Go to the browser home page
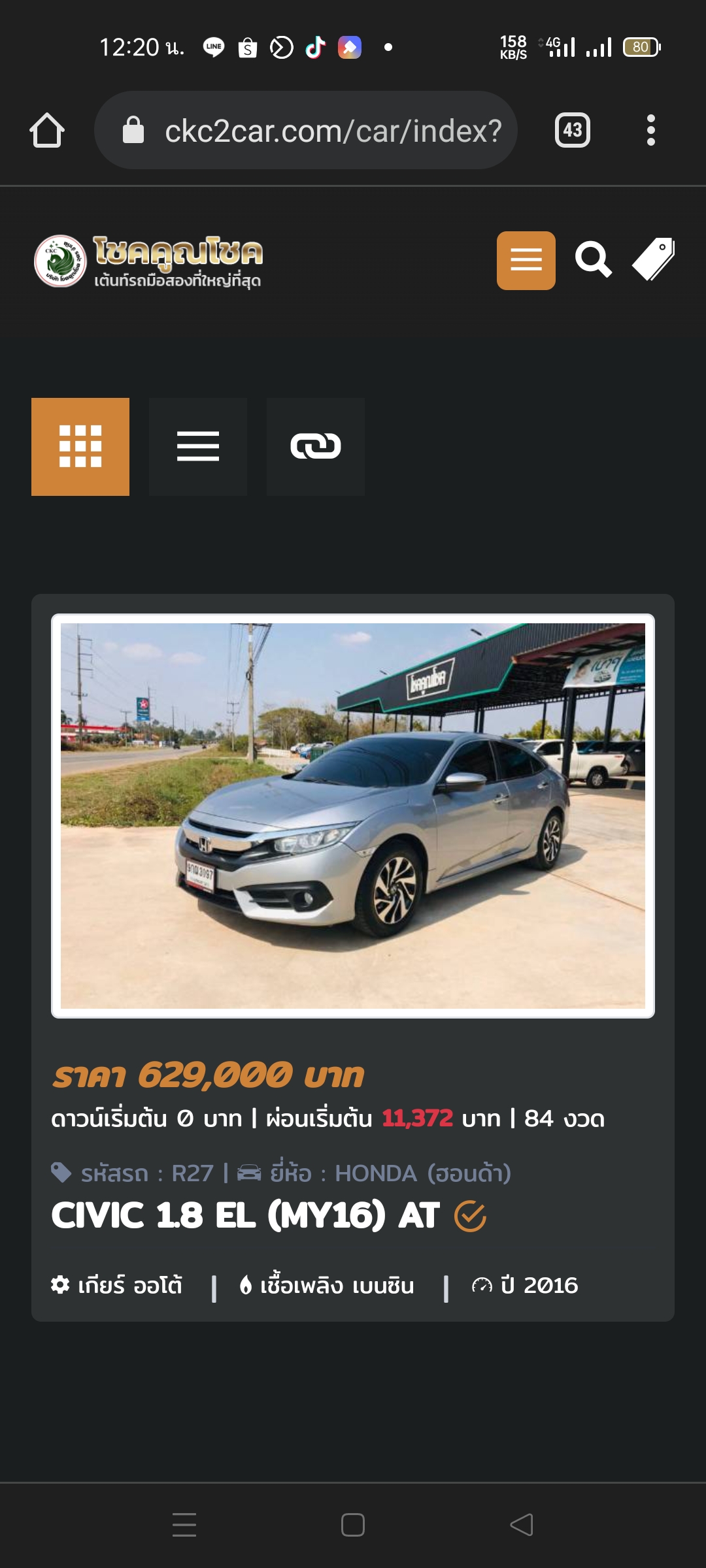The width and height of the screenshot is (706, 1568). (x=47, y=131)
